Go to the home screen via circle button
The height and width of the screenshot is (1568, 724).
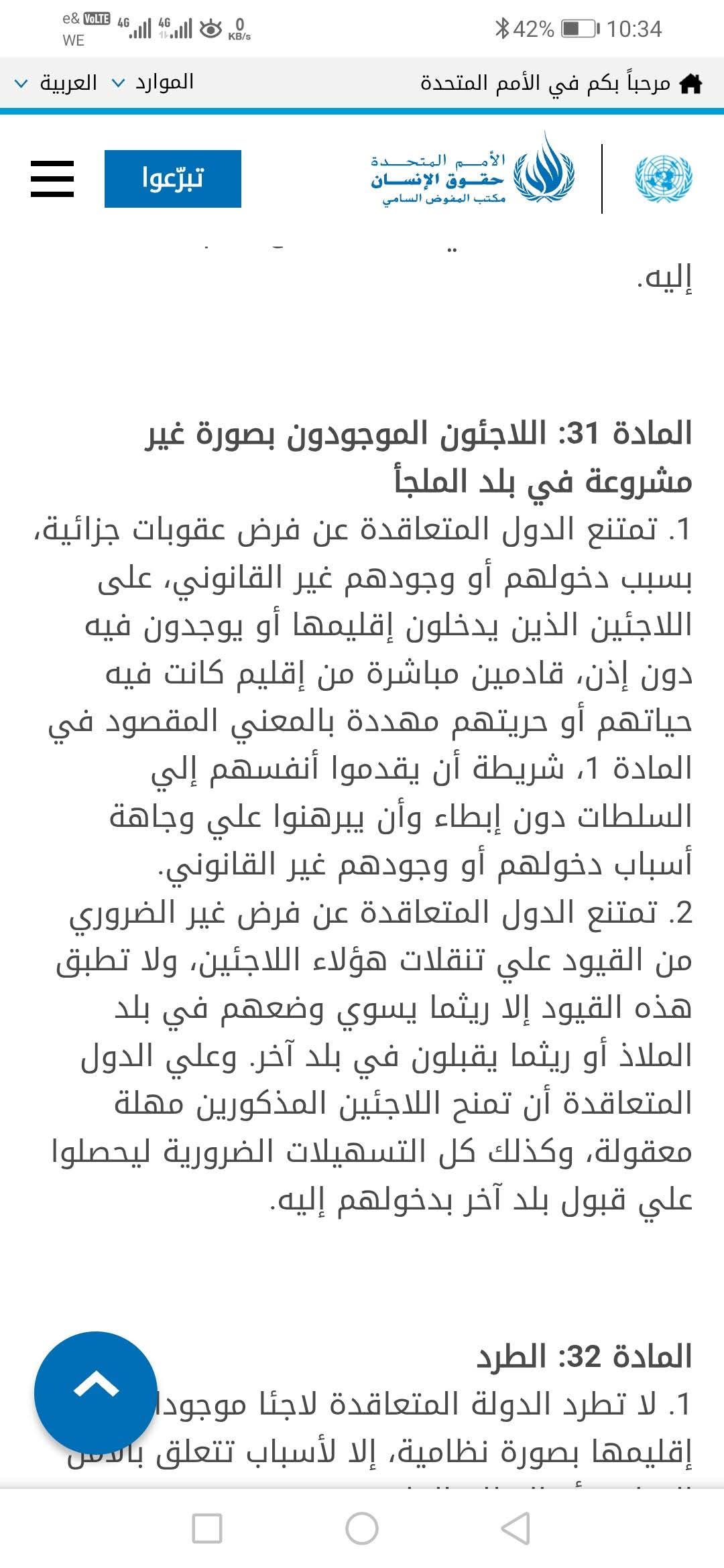362,1529
